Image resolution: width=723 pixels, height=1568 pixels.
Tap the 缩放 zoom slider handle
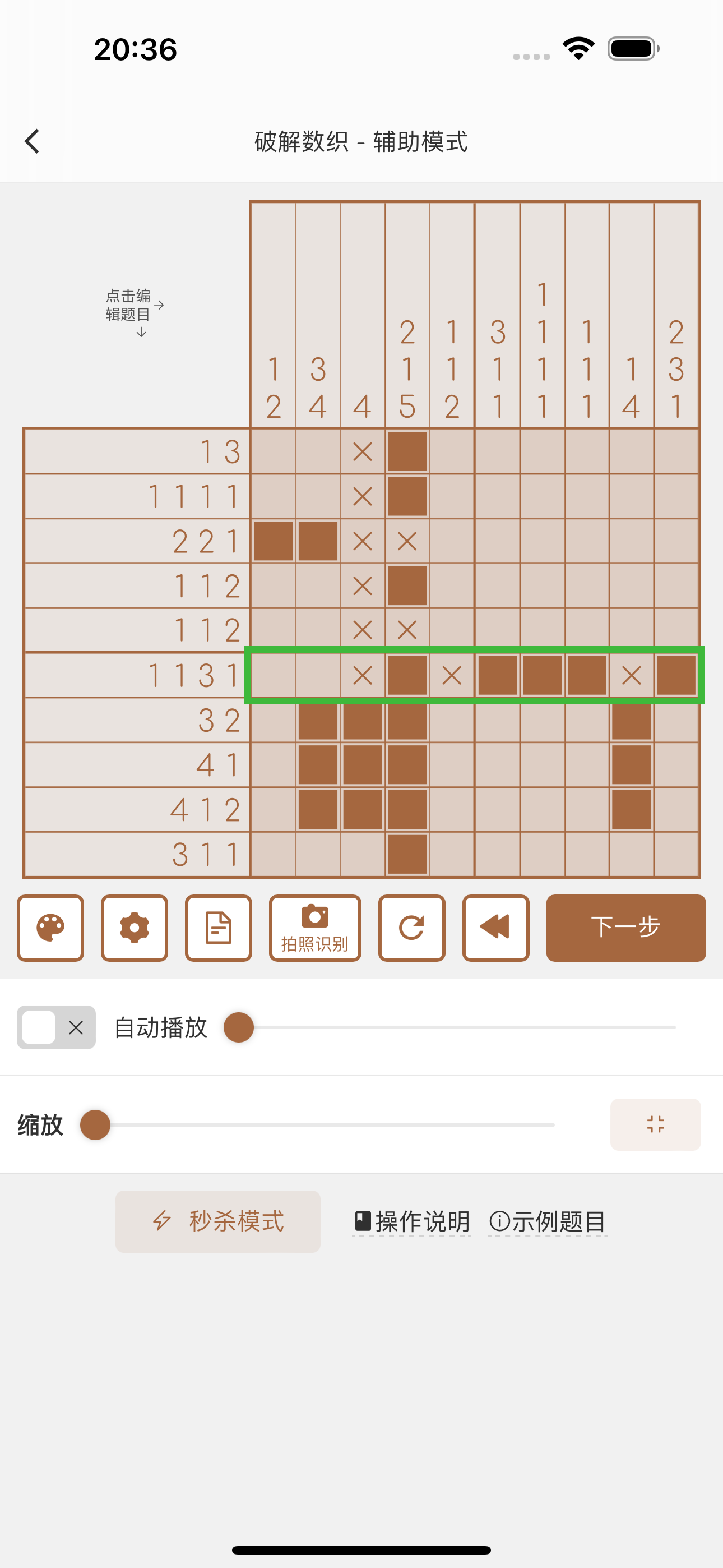pos(95,1125)
